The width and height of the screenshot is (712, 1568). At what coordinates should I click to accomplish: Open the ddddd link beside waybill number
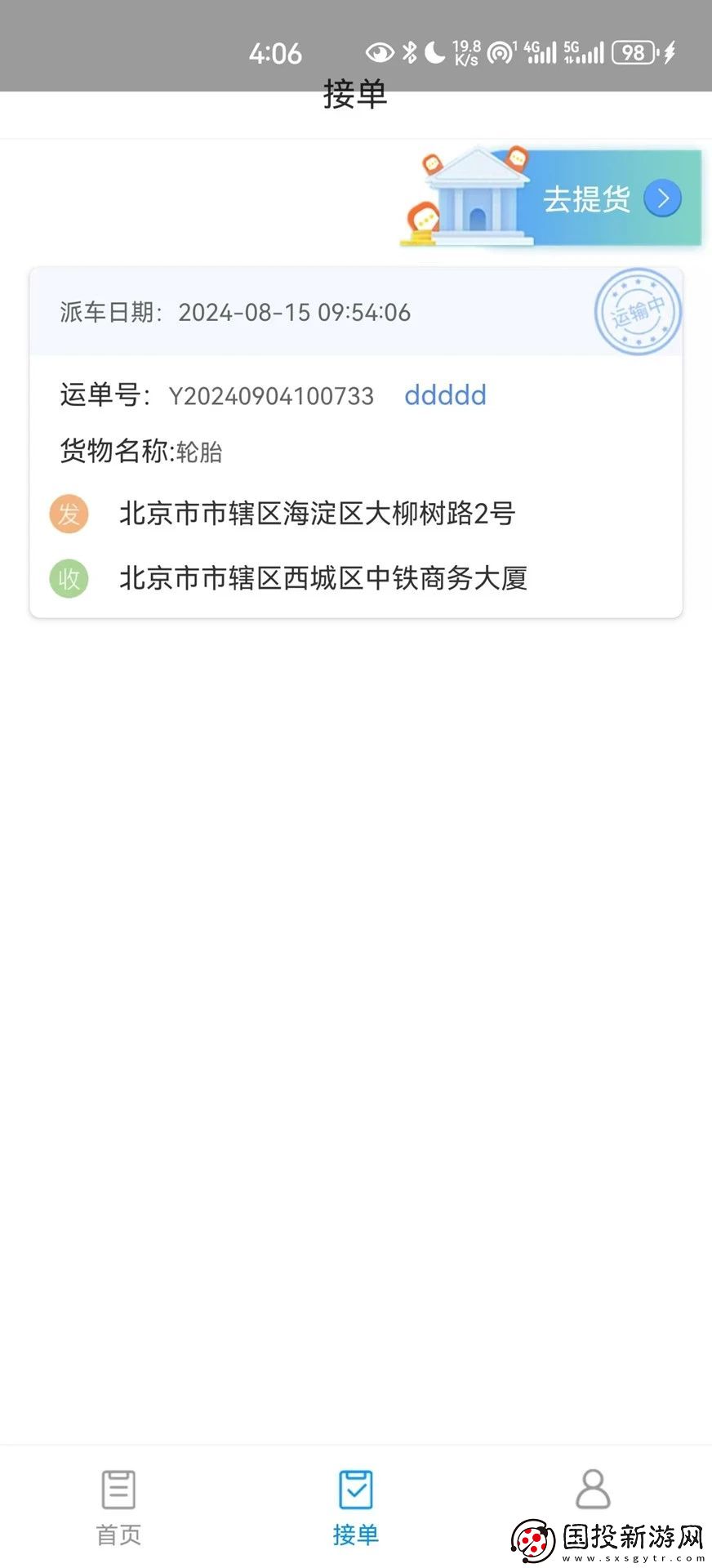tap(445, 395)
